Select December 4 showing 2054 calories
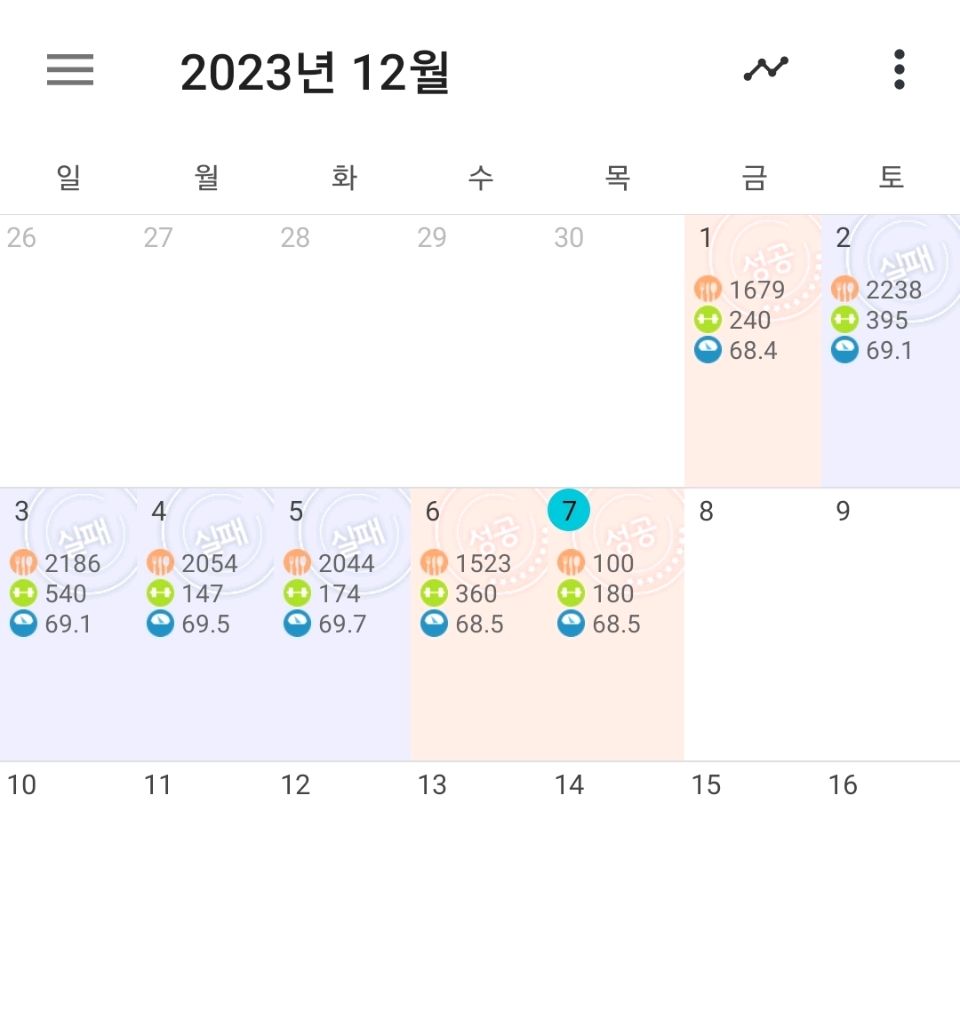Screen dimensions: 960x1034 (x=205, y=624)
